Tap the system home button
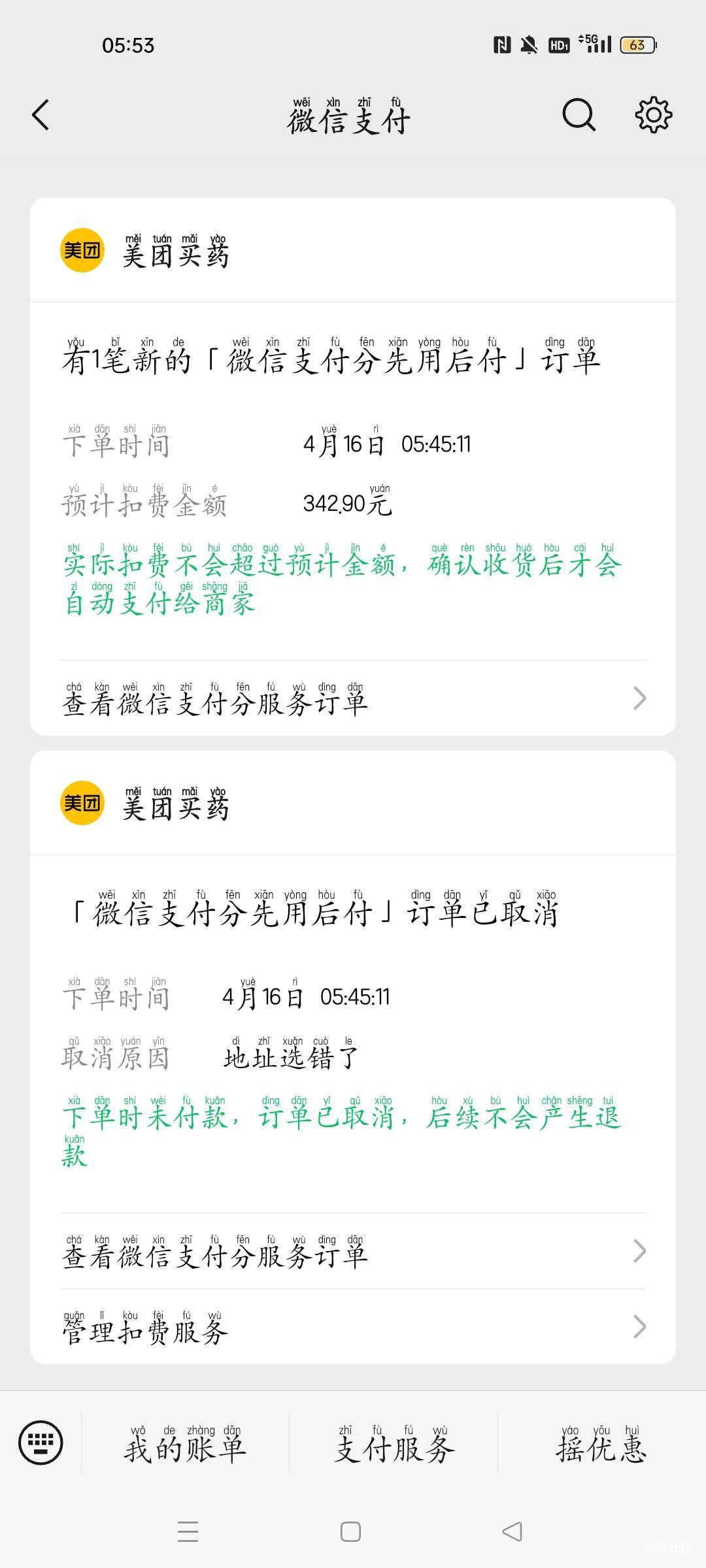This screenshot has height=1568, width=706. tap(350, 1531)
